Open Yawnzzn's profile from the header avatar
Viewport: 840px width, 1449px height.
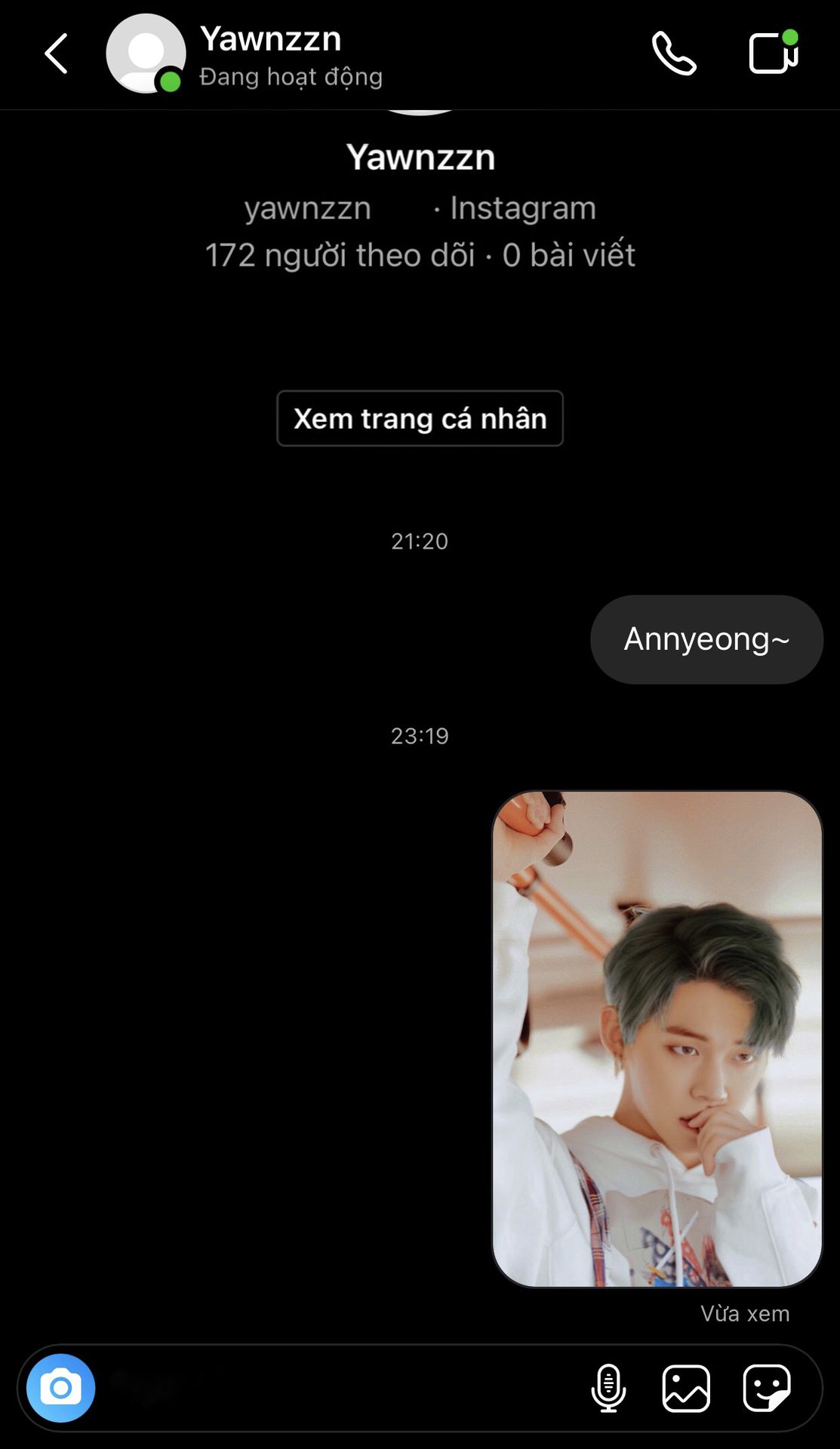pos(146,54)
